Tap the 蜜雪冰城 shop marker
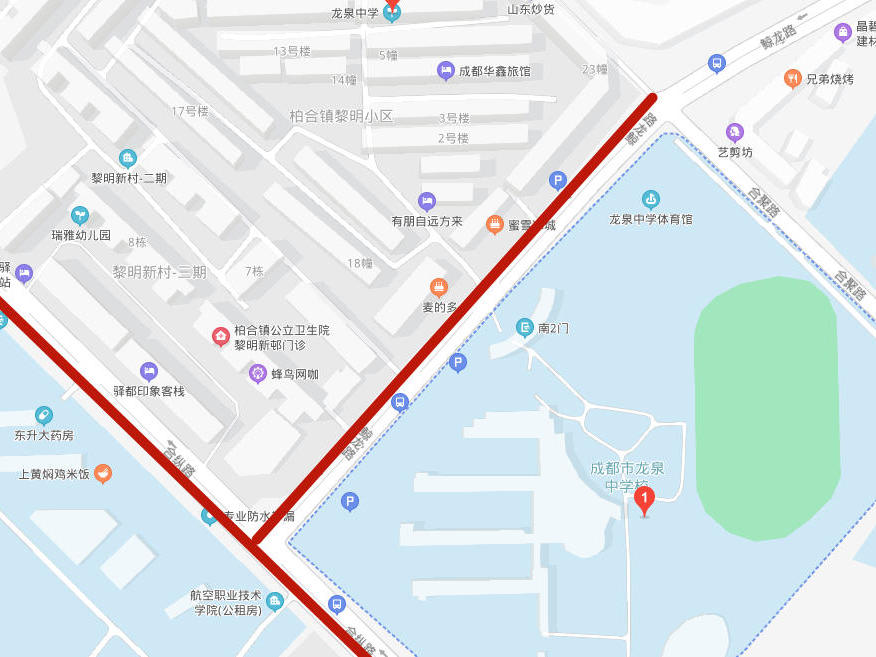The width and height of the screenshot is (876, 657). pos(494,224)
